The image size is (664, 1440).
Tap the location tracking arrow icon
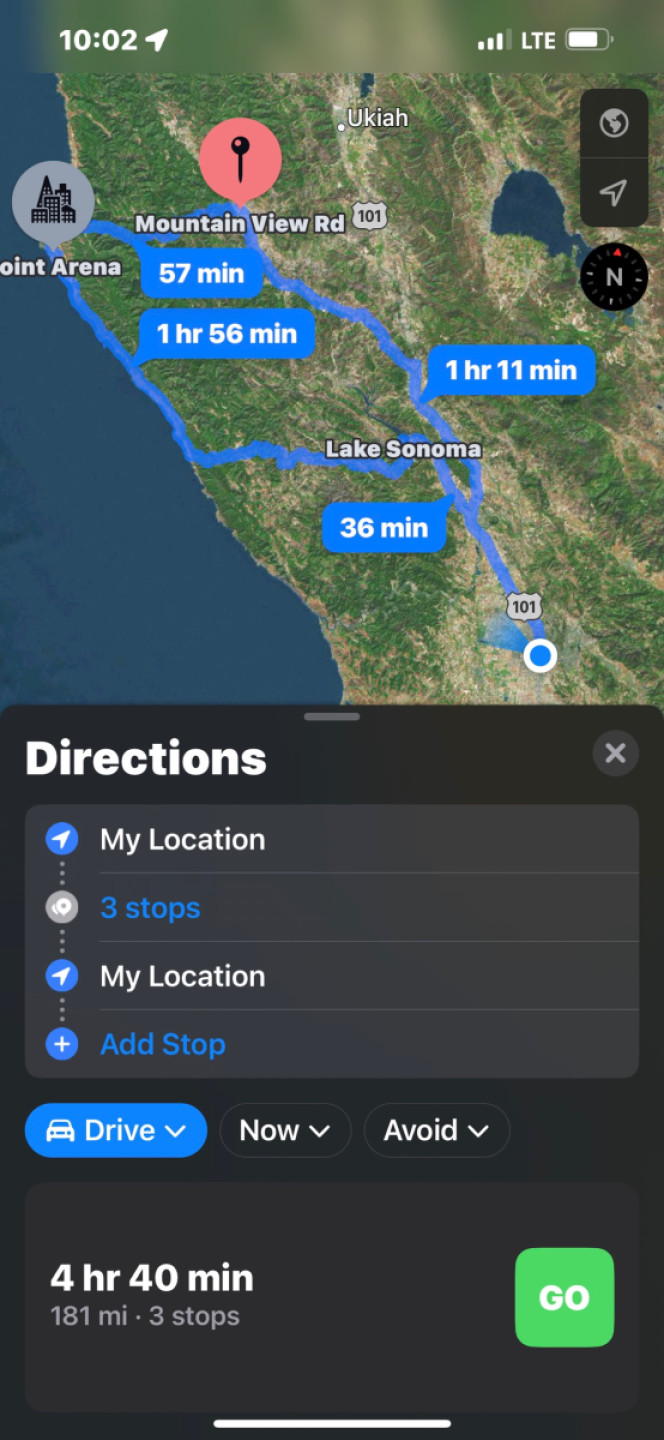tap(614, 192)
